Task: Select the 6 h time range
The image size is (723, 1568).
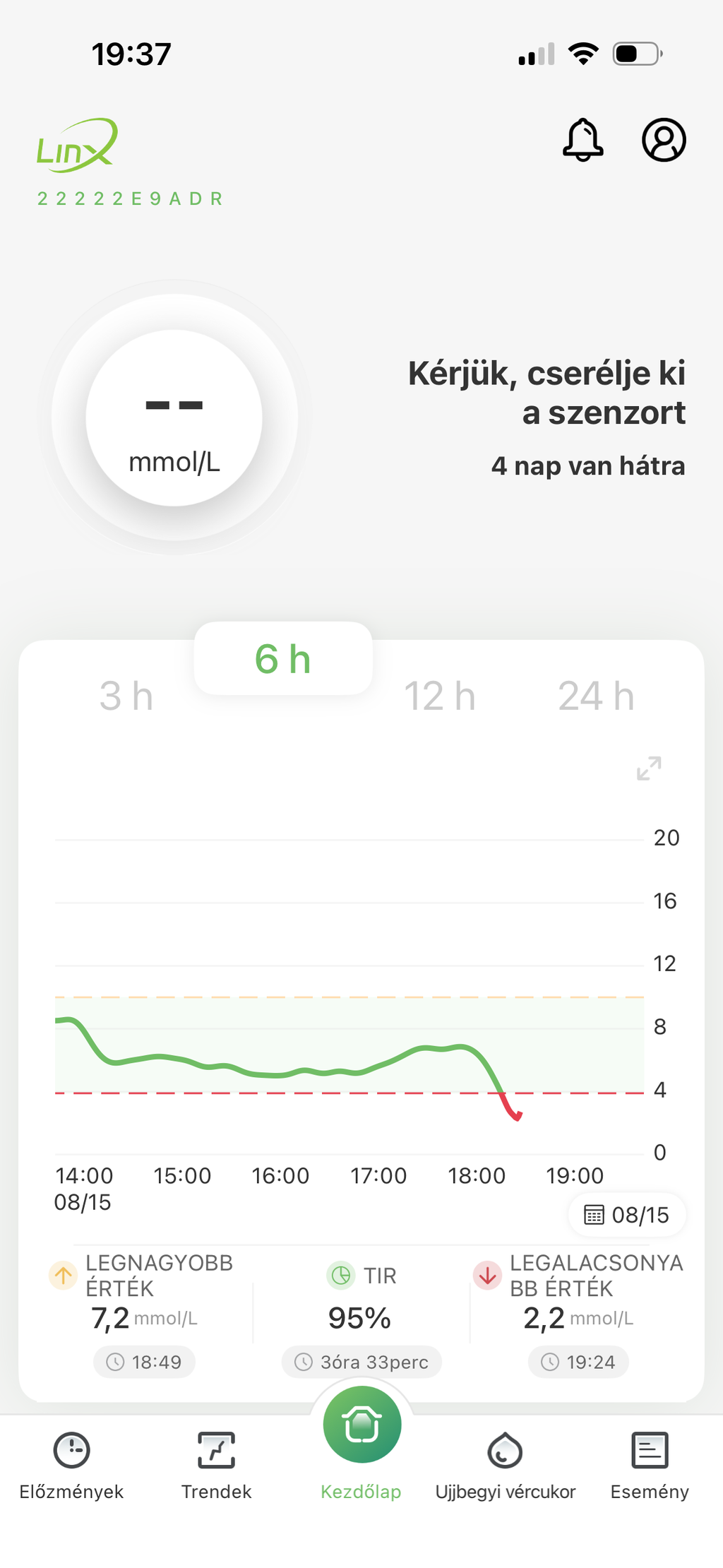Action: point(283,658)
